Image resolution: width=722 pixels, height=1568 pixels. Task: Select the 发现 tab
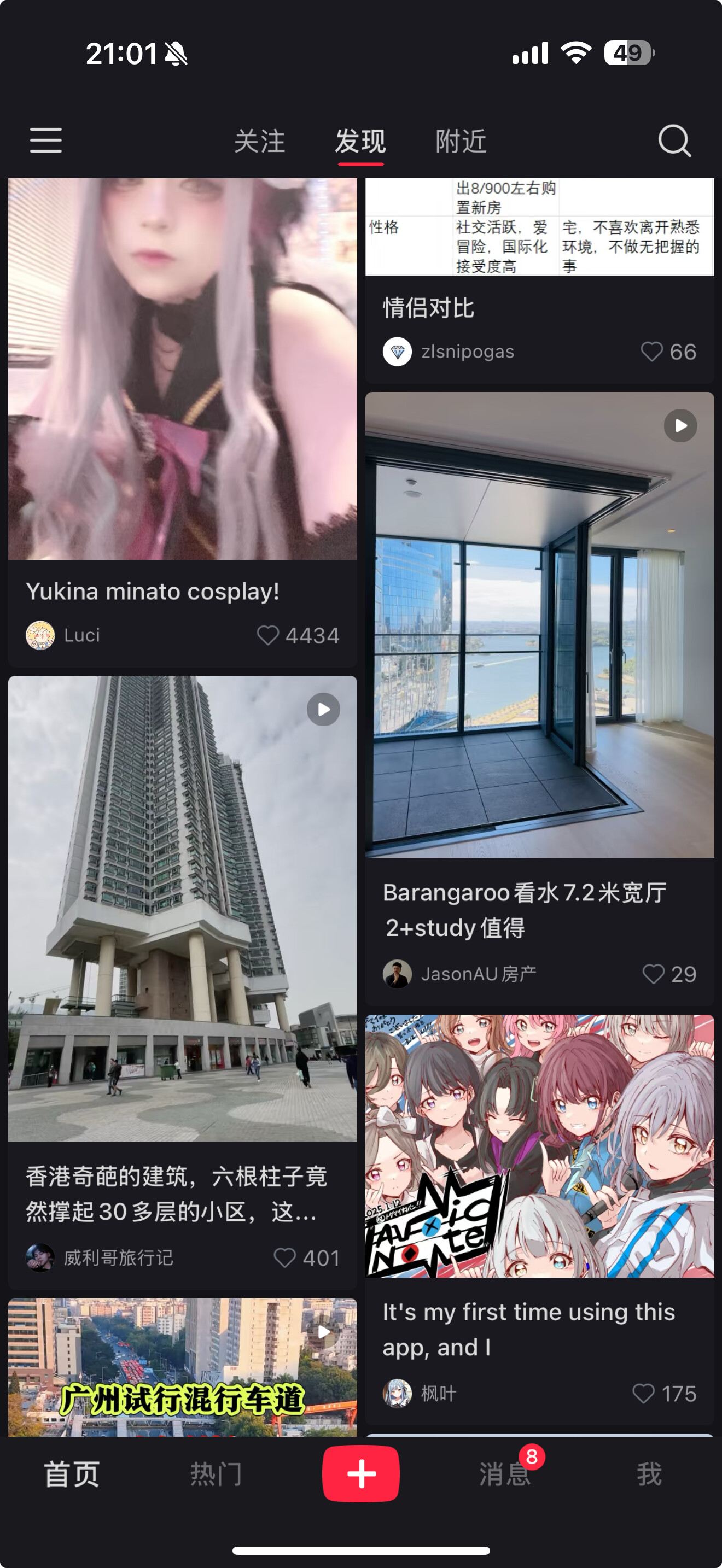(x=360, y=141)
